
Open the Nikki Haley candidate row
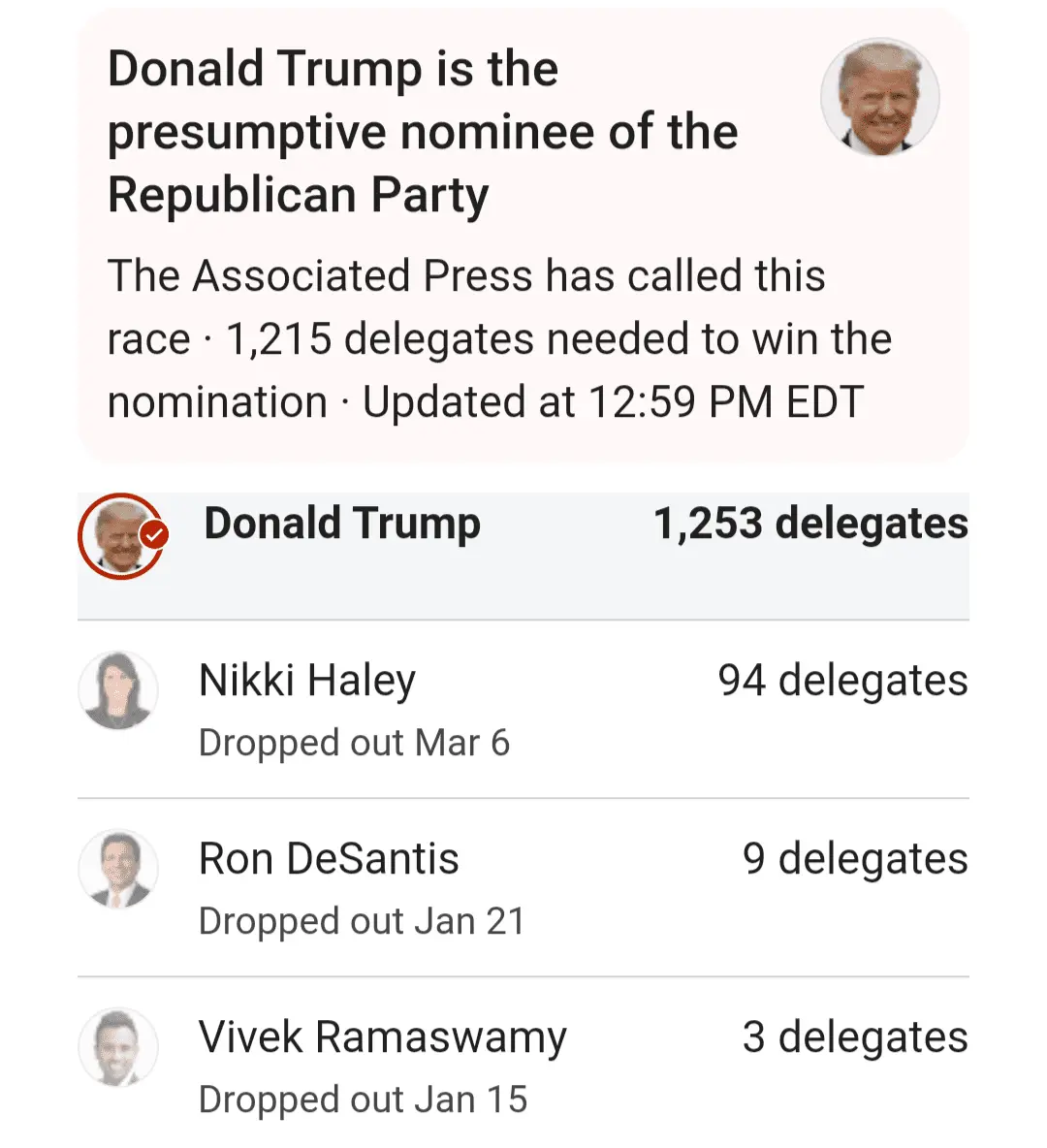(x=523, y=708)
